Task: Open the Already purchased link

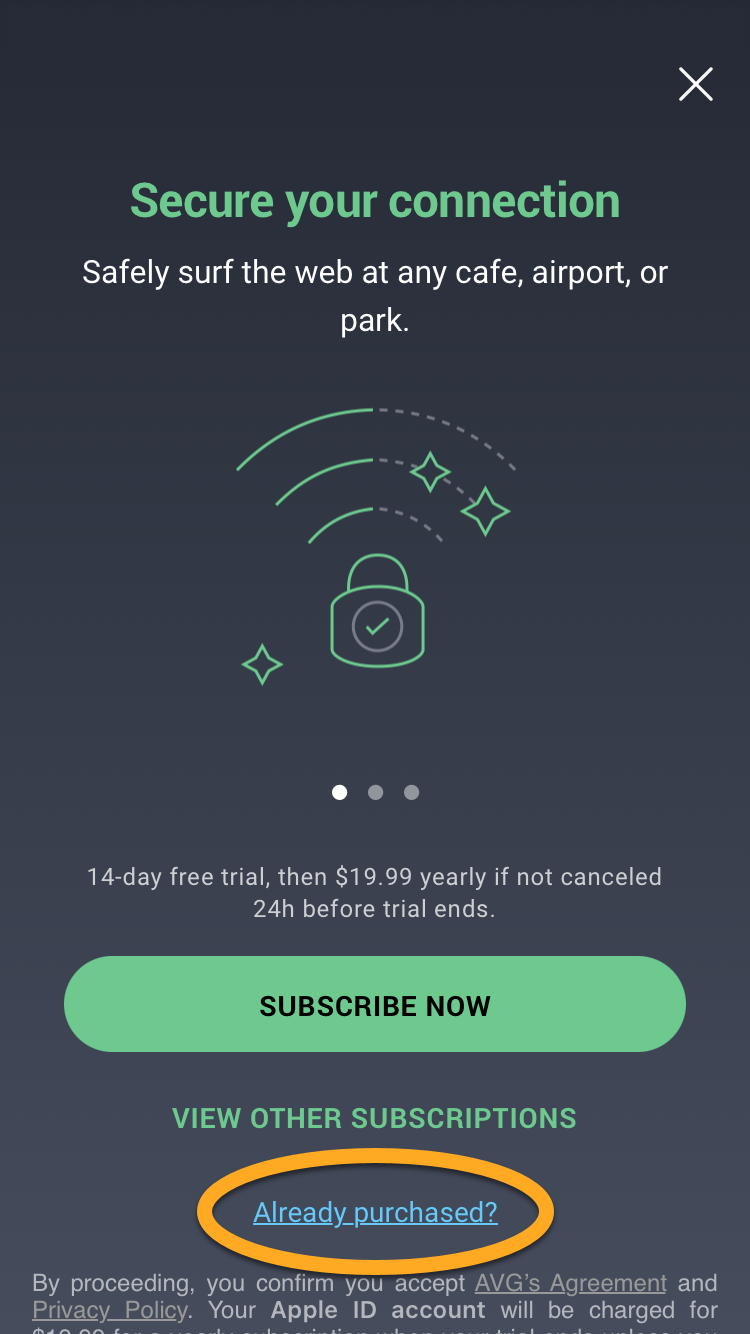Action: click(375, 1213)
